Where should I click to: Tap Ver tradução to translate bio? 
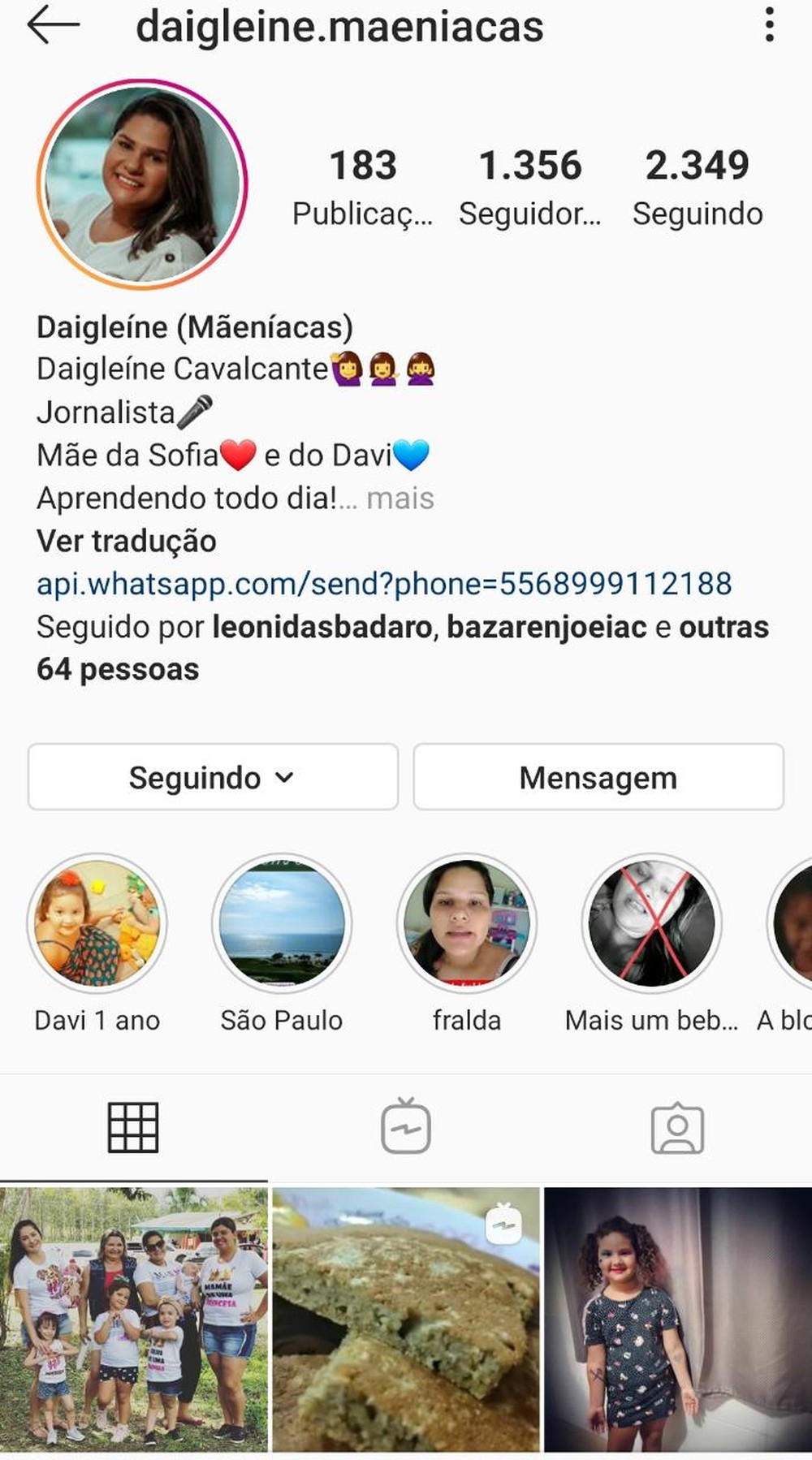pos(127,541)
